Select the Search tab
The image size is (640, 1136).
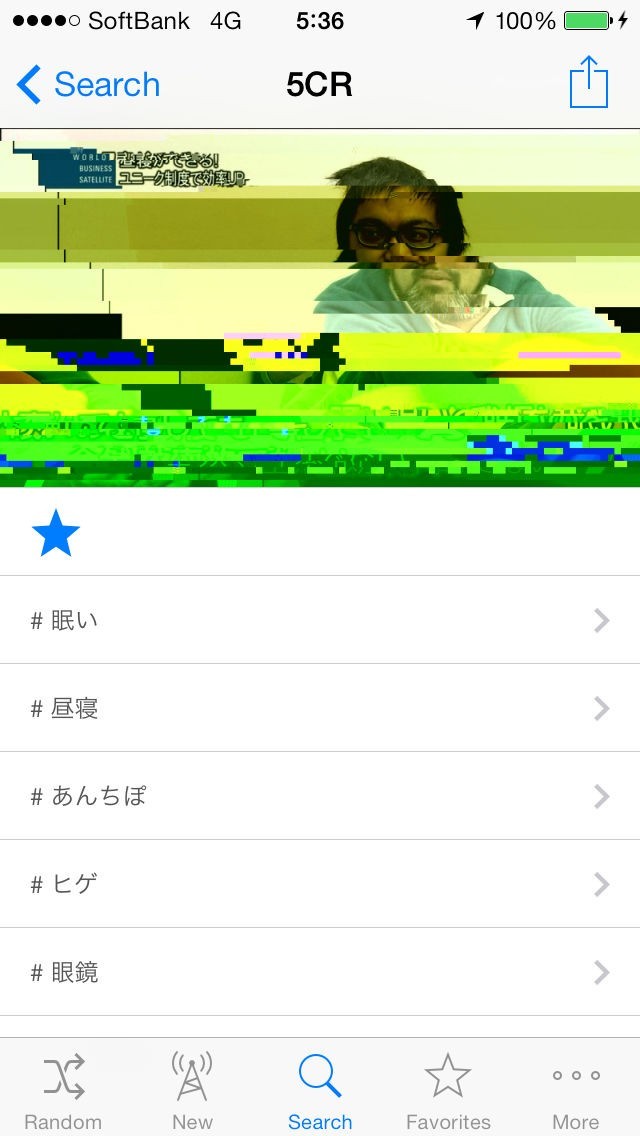pyautogui.click(x=320, y=1090)
